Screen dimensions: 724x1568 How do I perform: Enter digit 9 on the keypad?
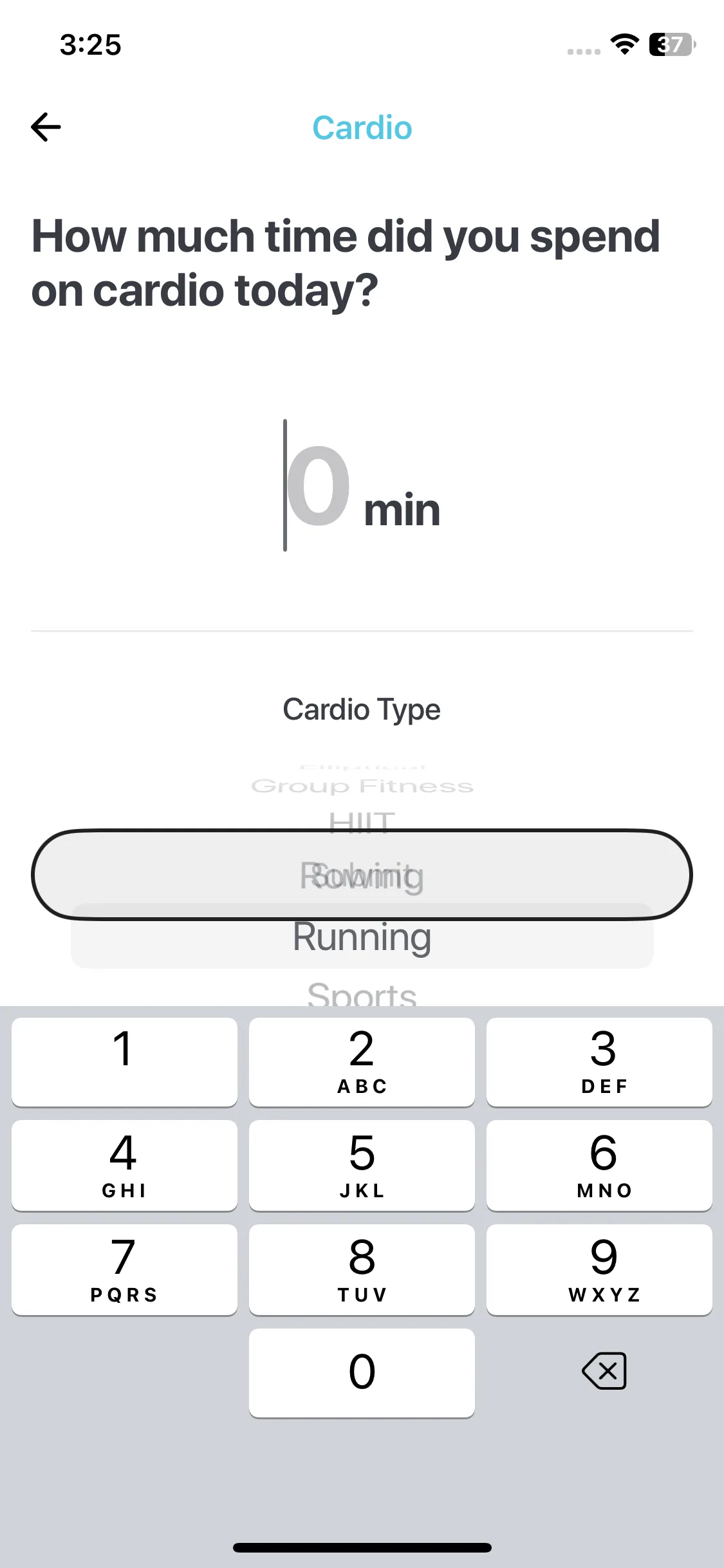coord(599,1270)
